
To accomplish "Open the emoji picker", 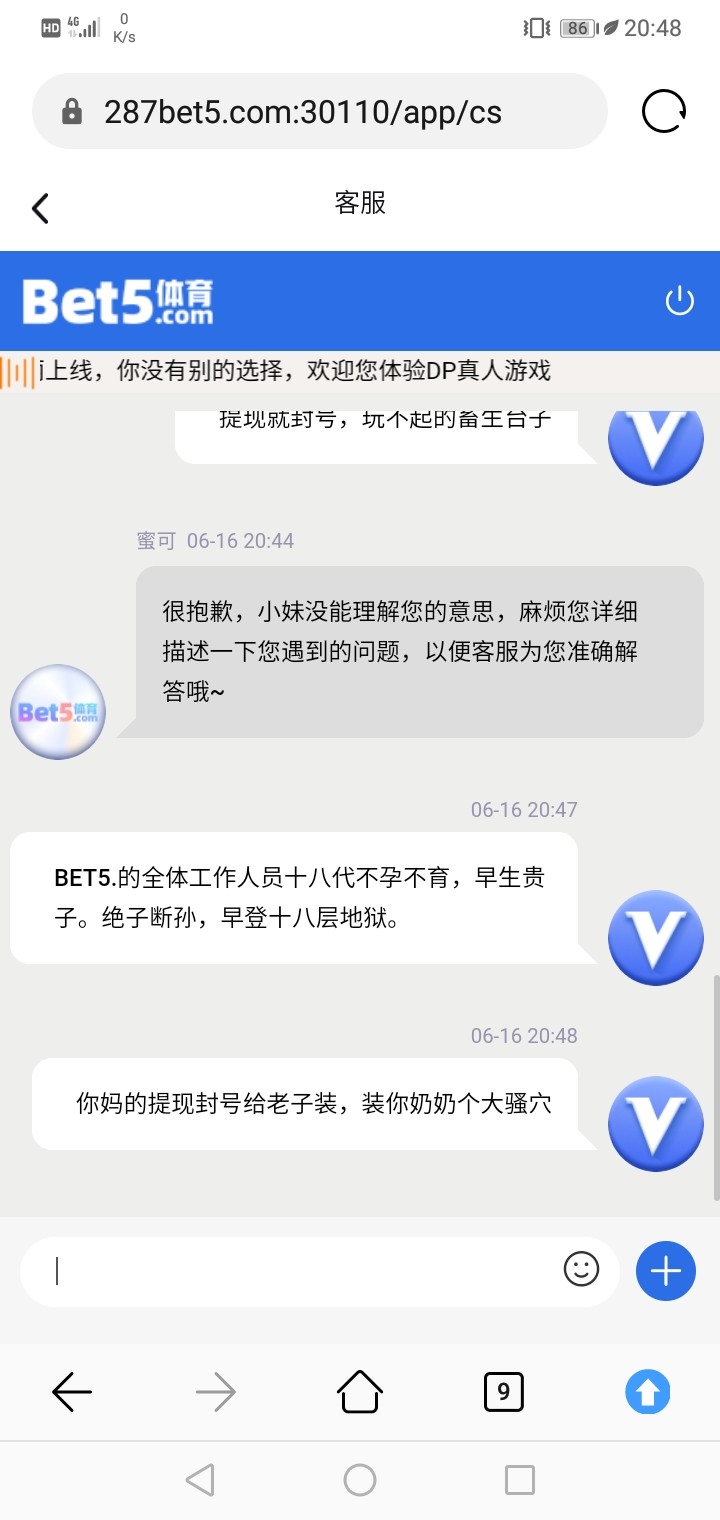I will coord(581,1270).
